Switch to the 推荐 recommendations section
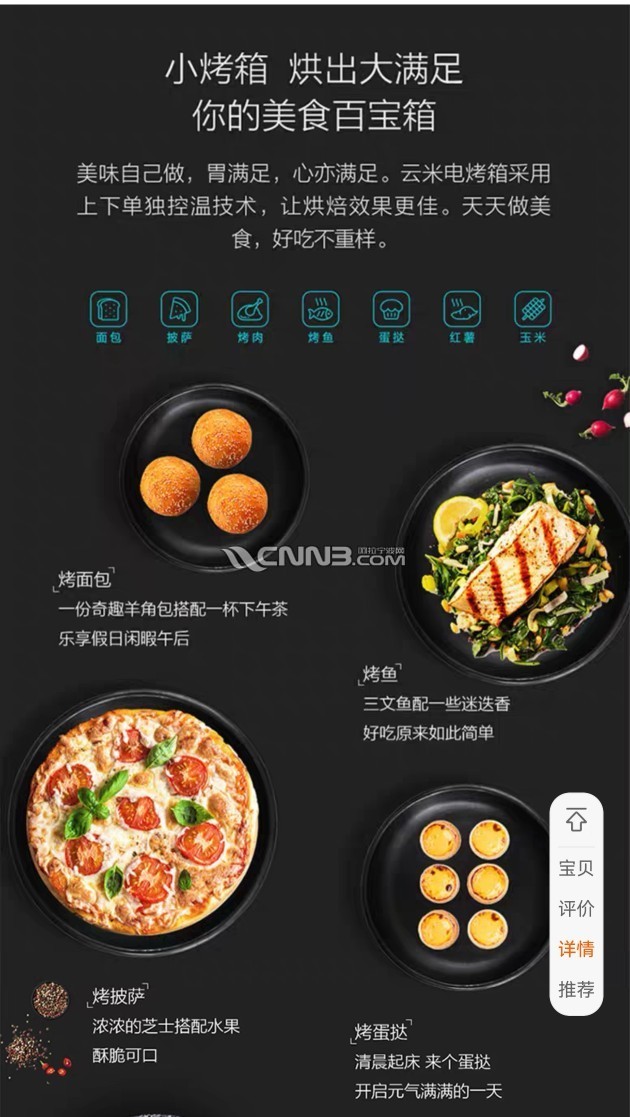 point(576,989)
